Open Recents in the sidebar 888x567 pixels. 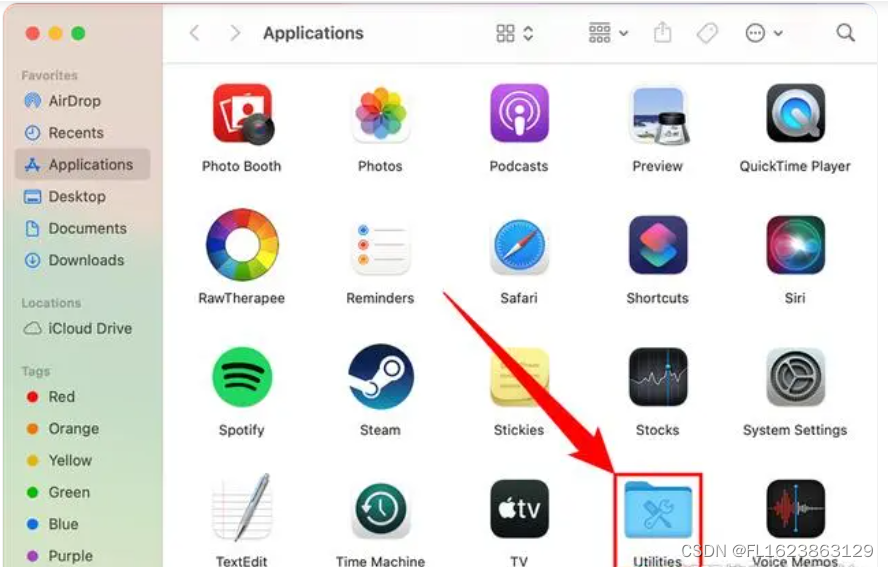[x=75, y=133]
